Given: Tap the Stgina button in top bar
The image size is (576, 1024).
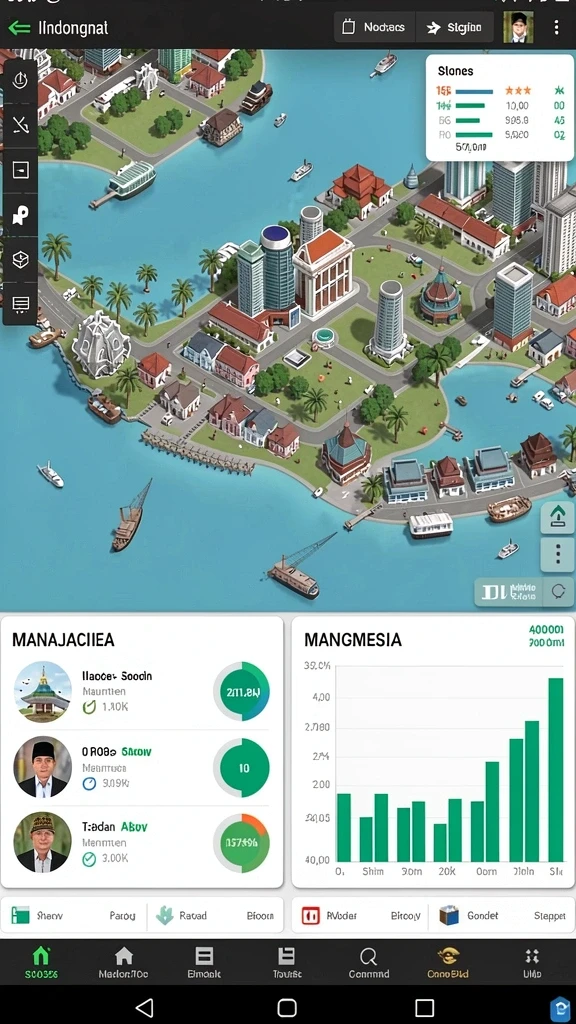Looking at the screenshot, I should tap(455, 27).
